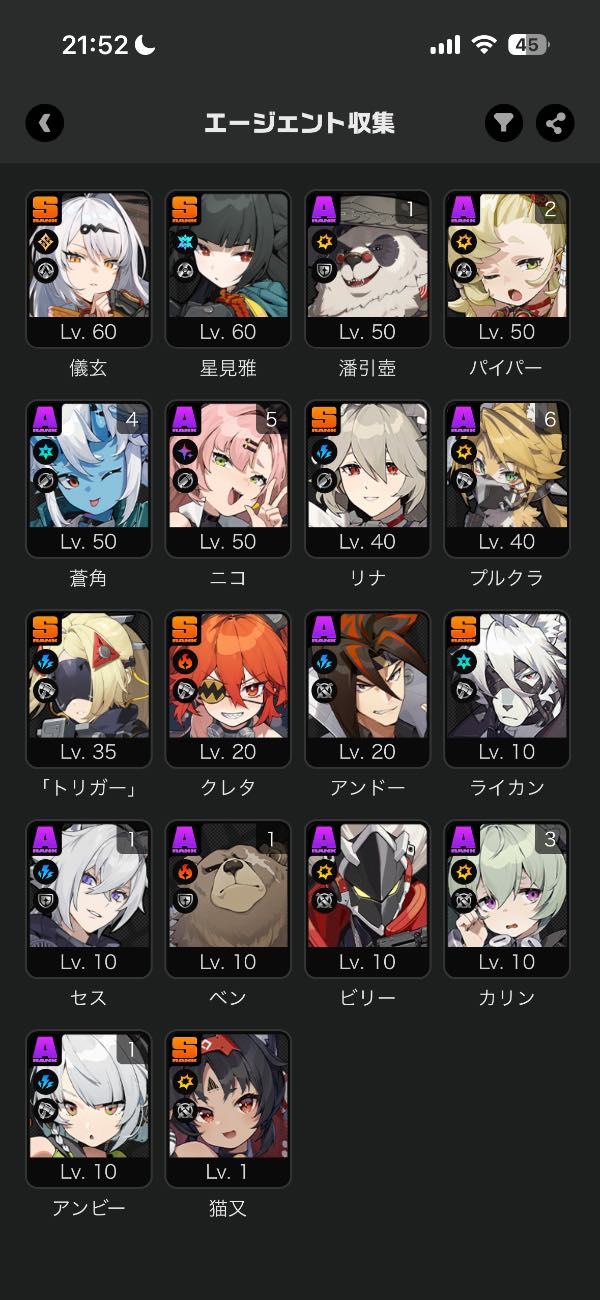Open the agent filter options
600x1300 pixels.
(x=505, y=123)
